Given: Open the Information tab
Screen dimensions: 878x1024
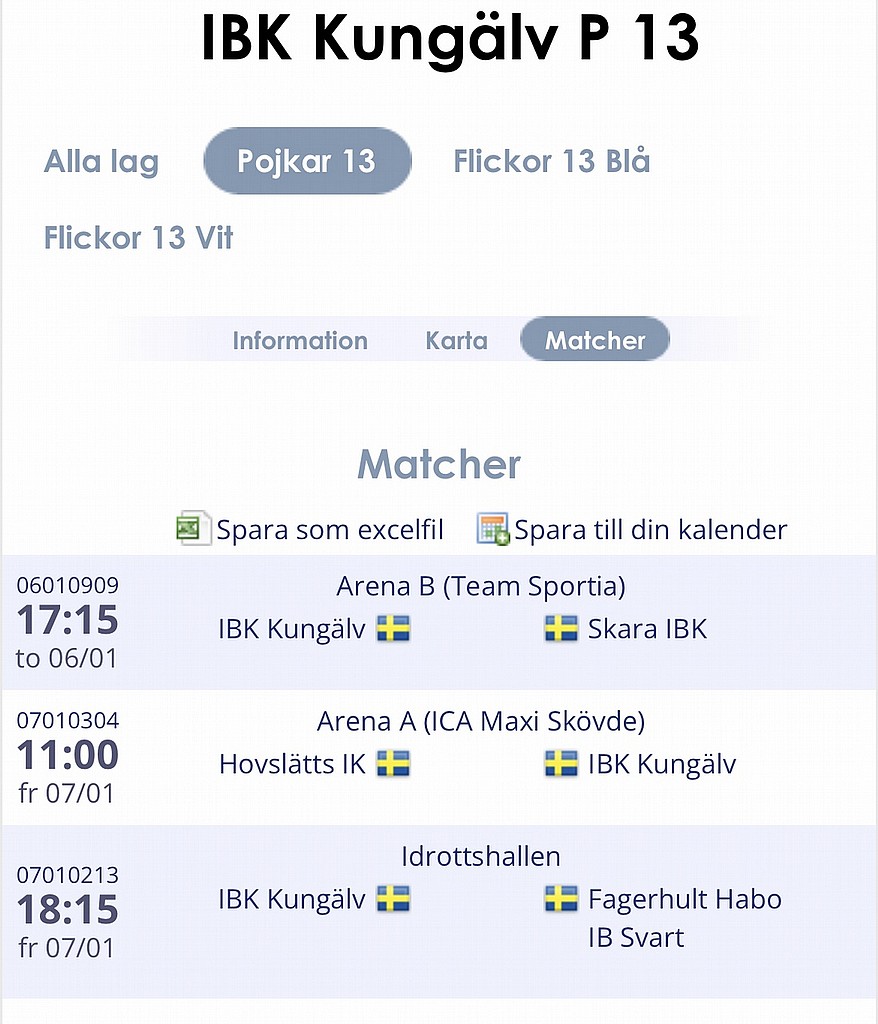Looking at the screenshot, I should click(299, 341).
